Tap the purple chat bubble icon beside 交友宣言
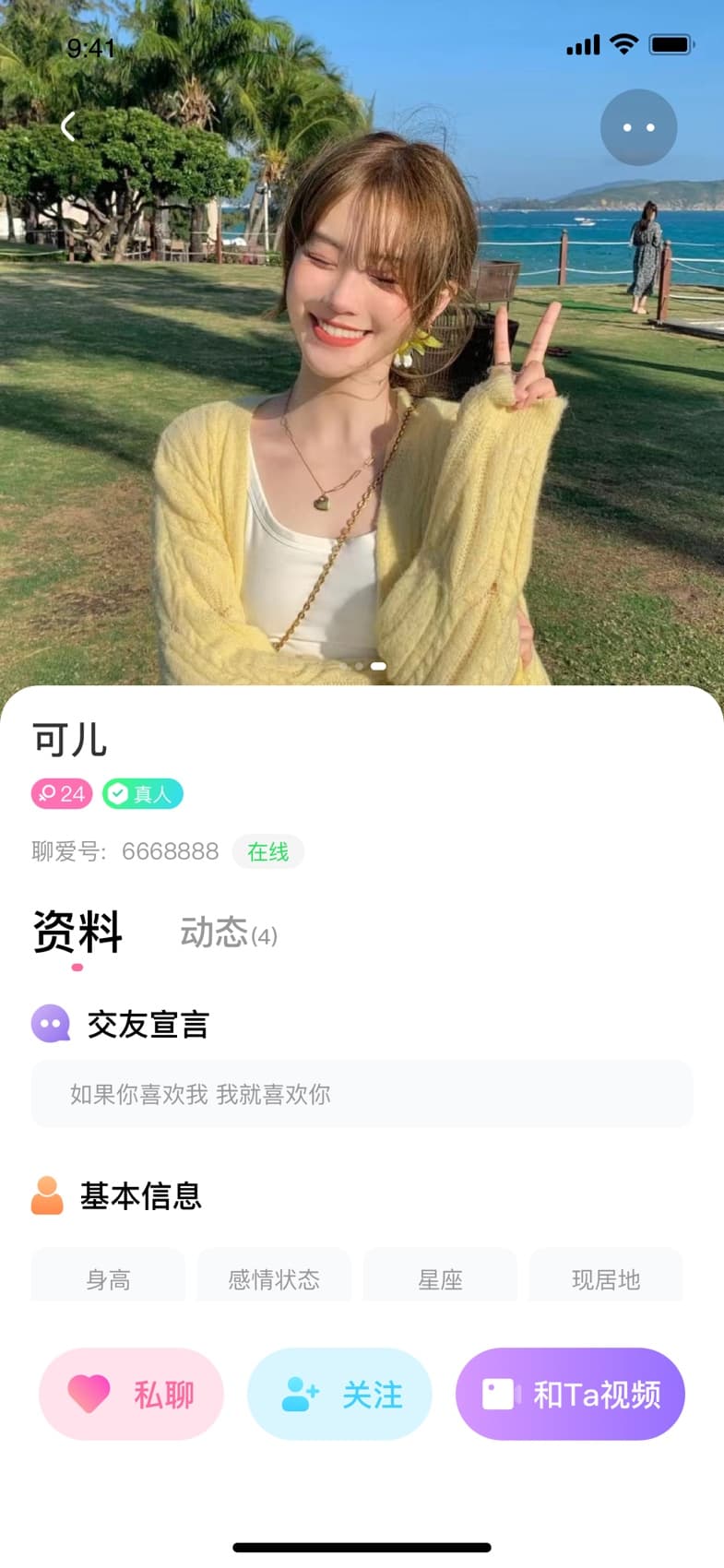The height and width of the screenshot is (1568, 724). (51, 1024)
